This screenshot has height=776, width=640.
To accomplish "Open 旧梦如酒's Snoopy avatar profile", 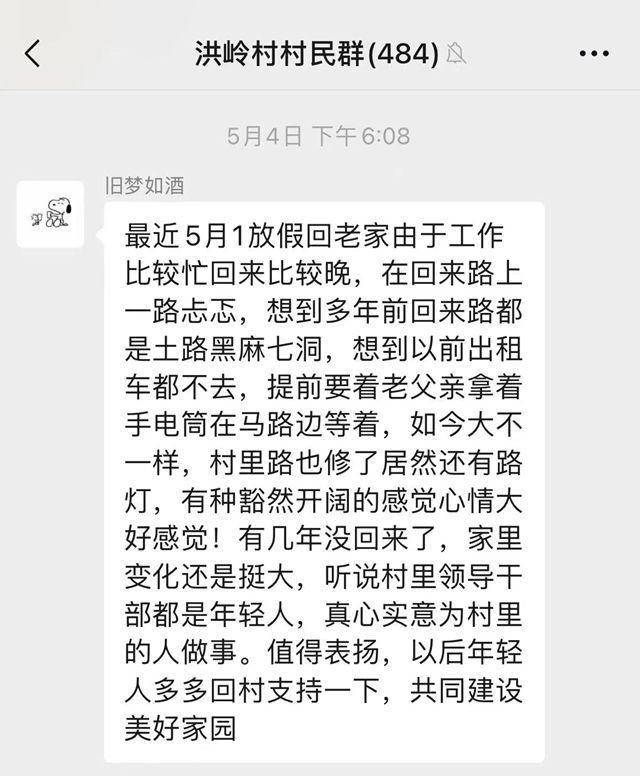I will coord(50,213).
